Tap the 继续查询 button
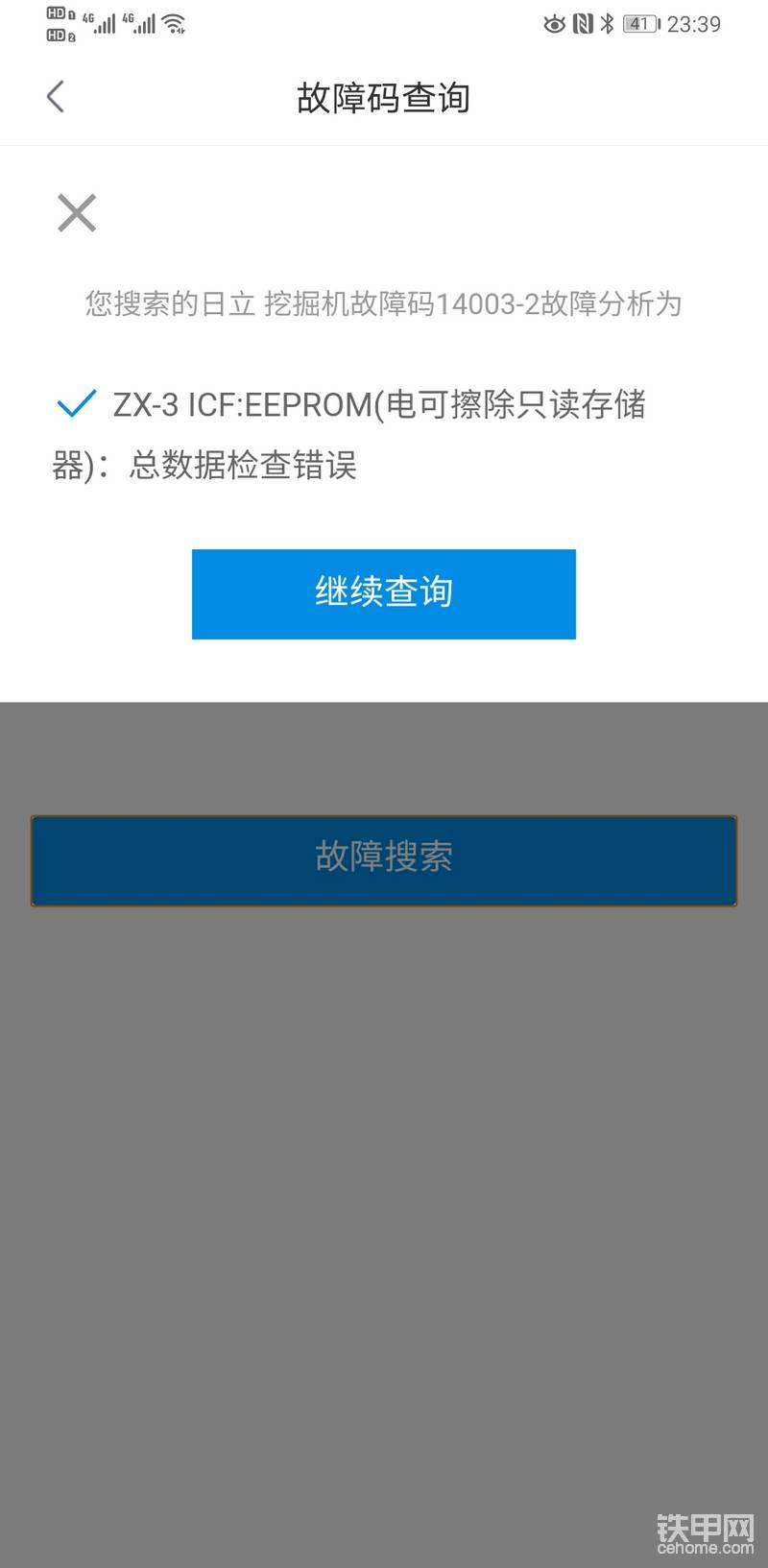Screen dimensions: 768x1568 coord(384,593)
